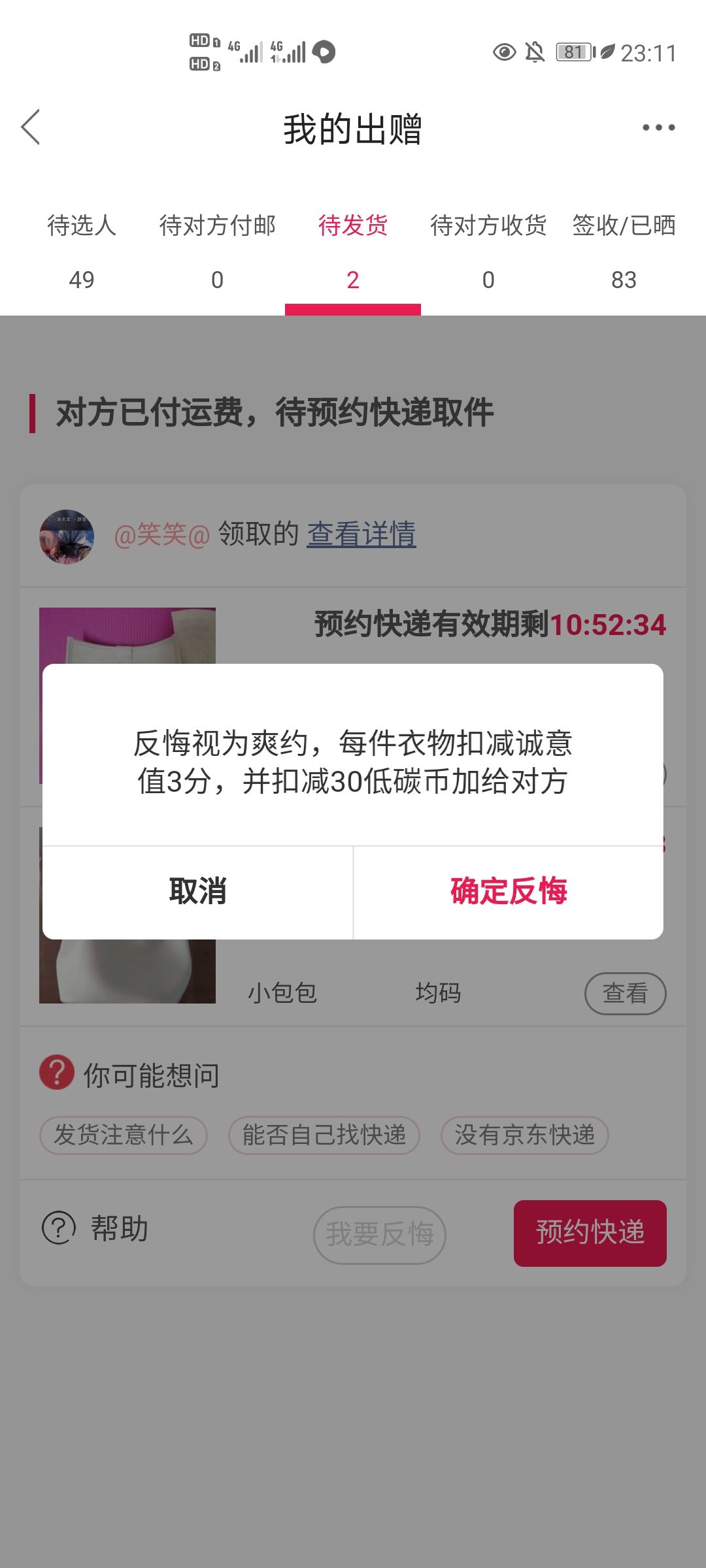Viewport: 706px width, 1568px height.
Task: Select the 待发货 tab
Action: [353, 252]
